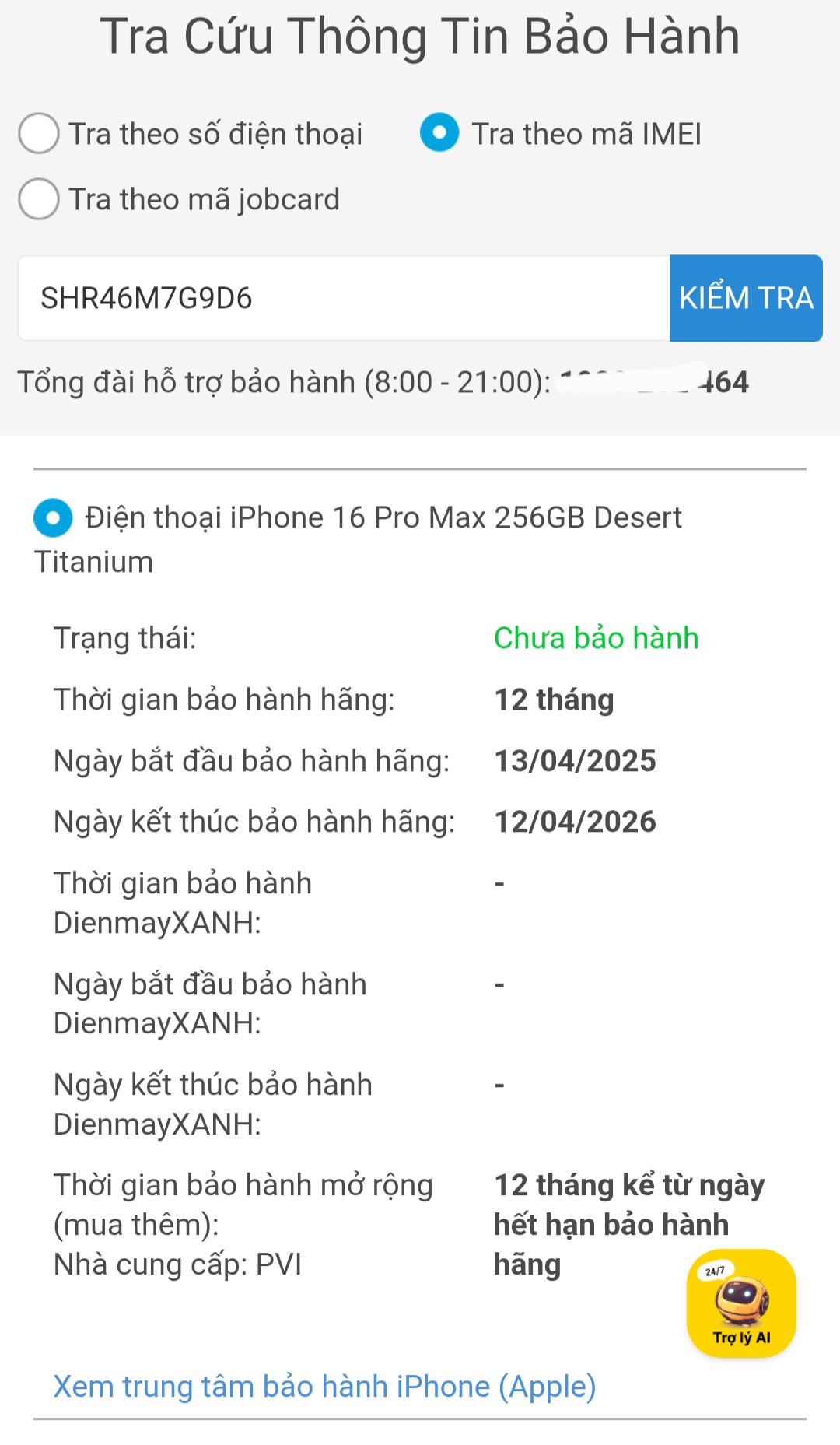Open Xem trung tâm bảo hành iPhone link
This screenshot has height=1445, width=840.
[324, 1387]
